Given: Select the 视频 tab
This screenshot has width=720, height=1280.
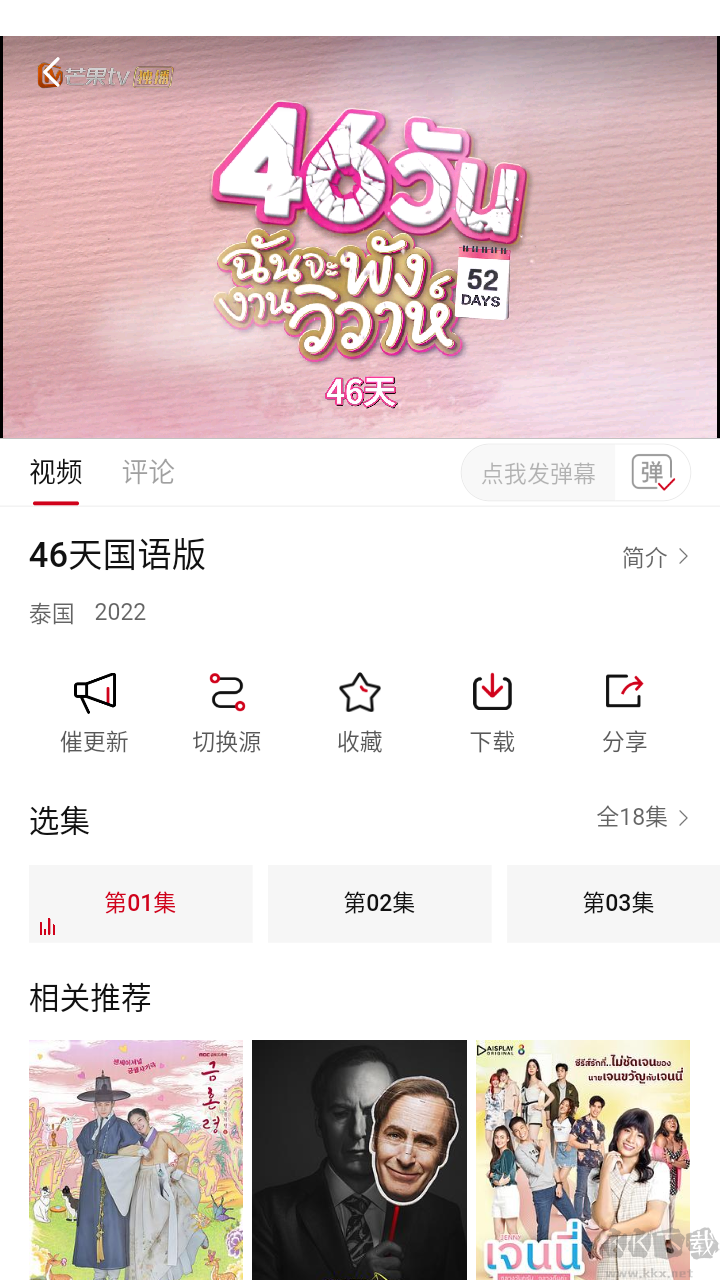Looking at the screenshot, I should [x=55, y=472].
